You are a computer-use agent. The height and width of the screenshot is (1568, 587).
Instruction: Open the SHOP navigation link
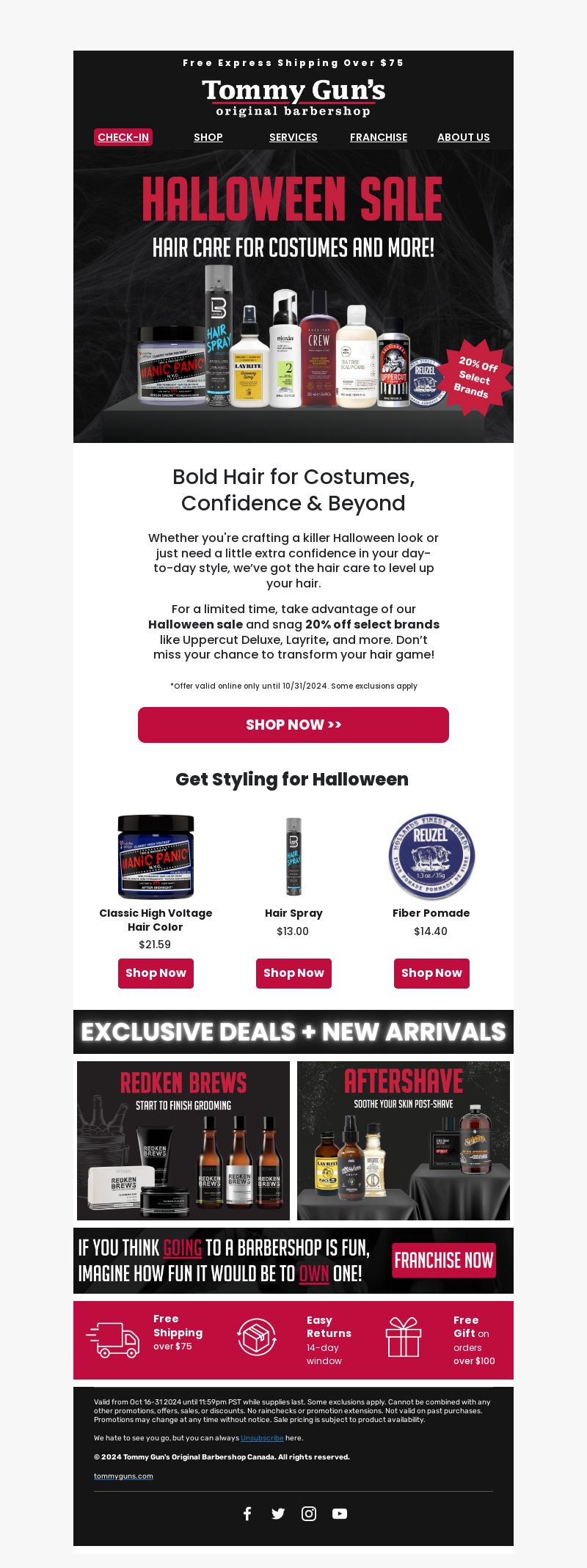208,137
